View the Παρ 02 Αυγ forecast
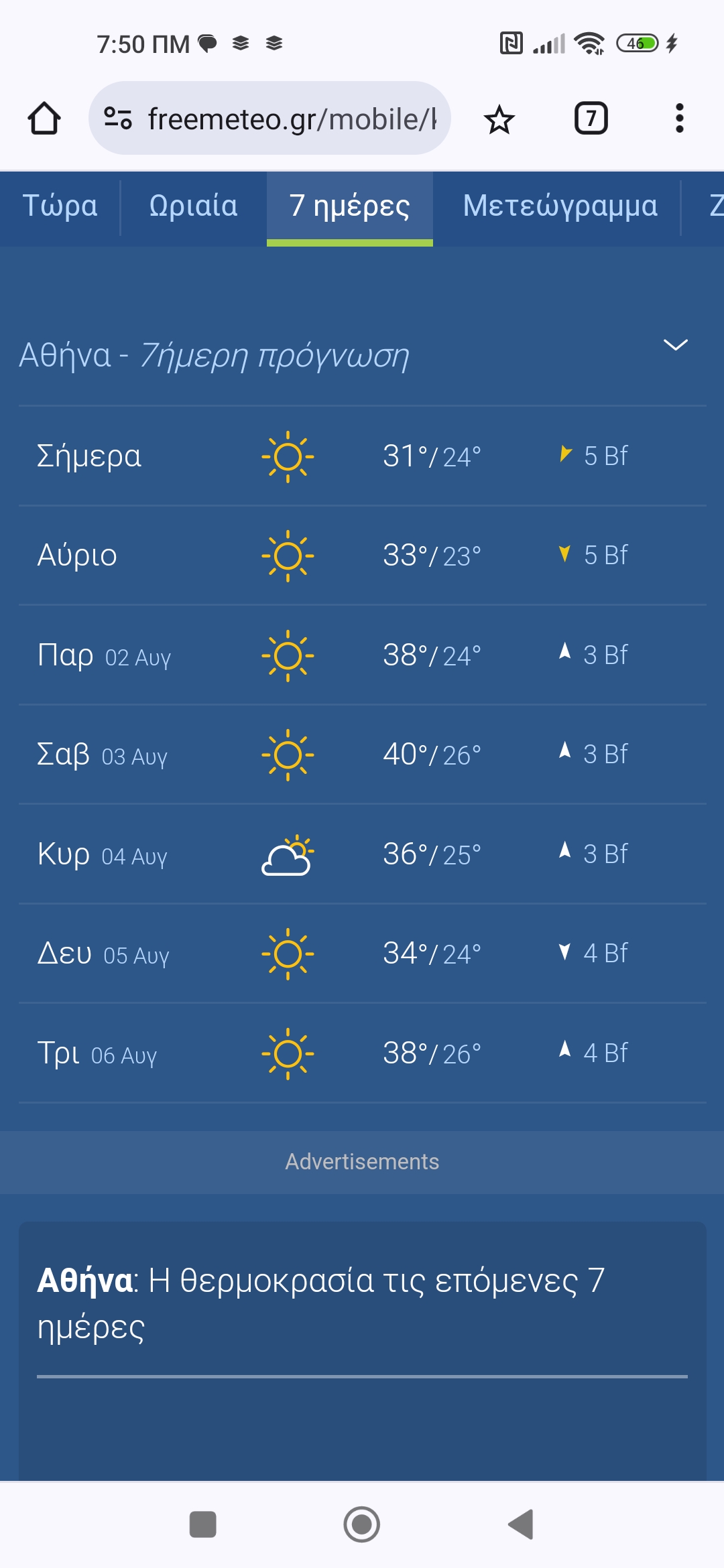This screenshot has height=1568, width=724. point(362,655)
